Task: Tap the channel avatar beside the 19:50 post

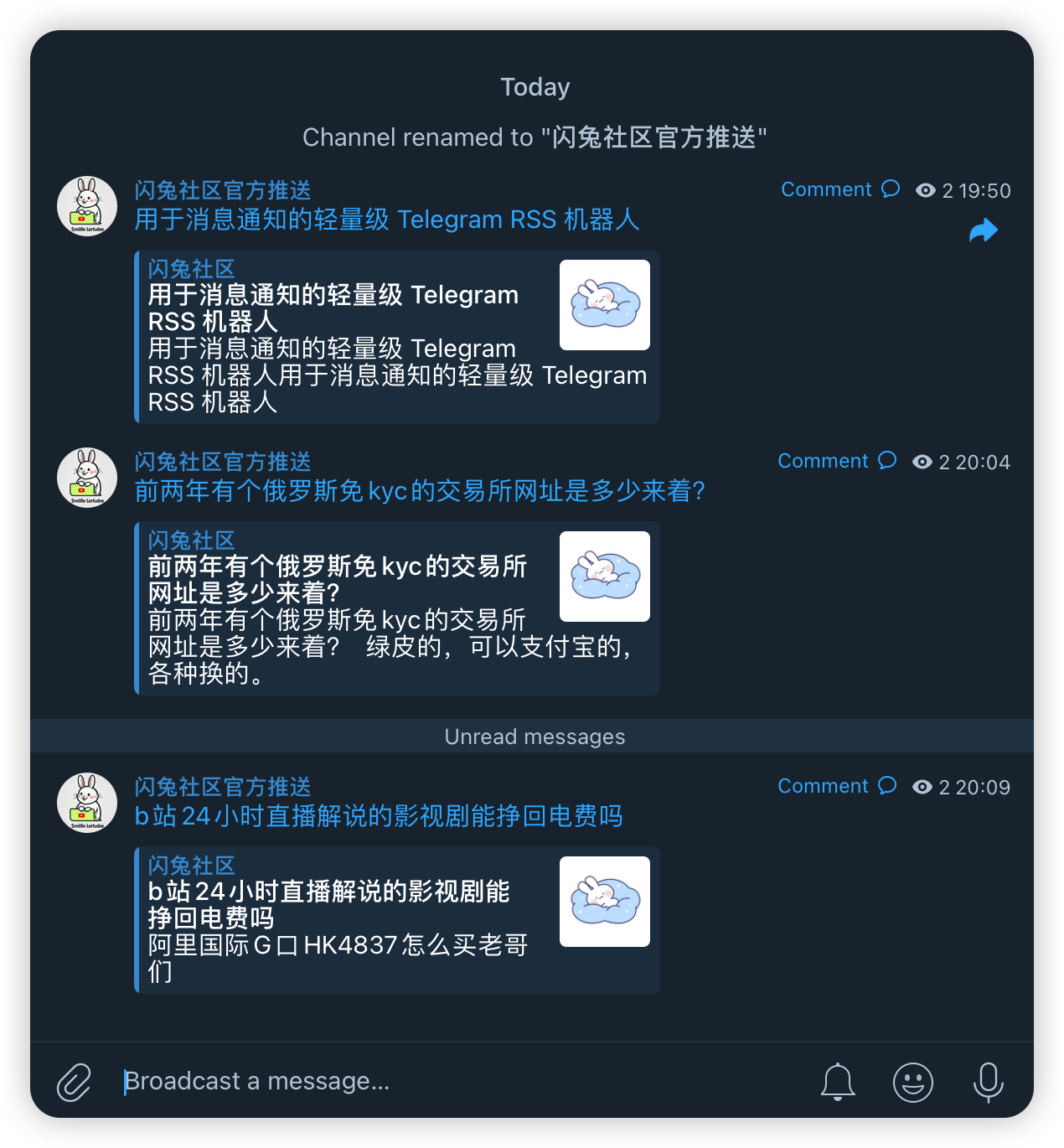Action: coord(87,206)
